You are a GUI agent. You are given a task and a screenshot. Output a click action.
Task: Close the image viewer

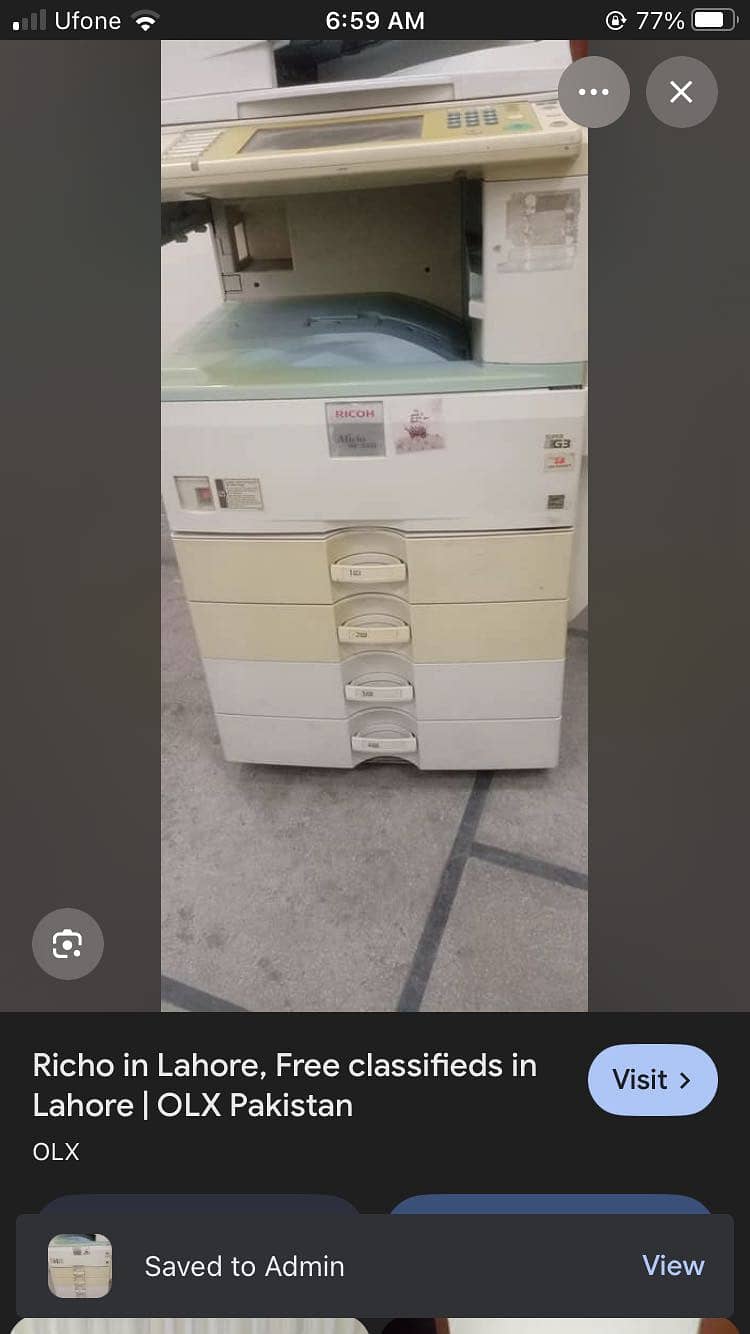[x=681, y=92]
